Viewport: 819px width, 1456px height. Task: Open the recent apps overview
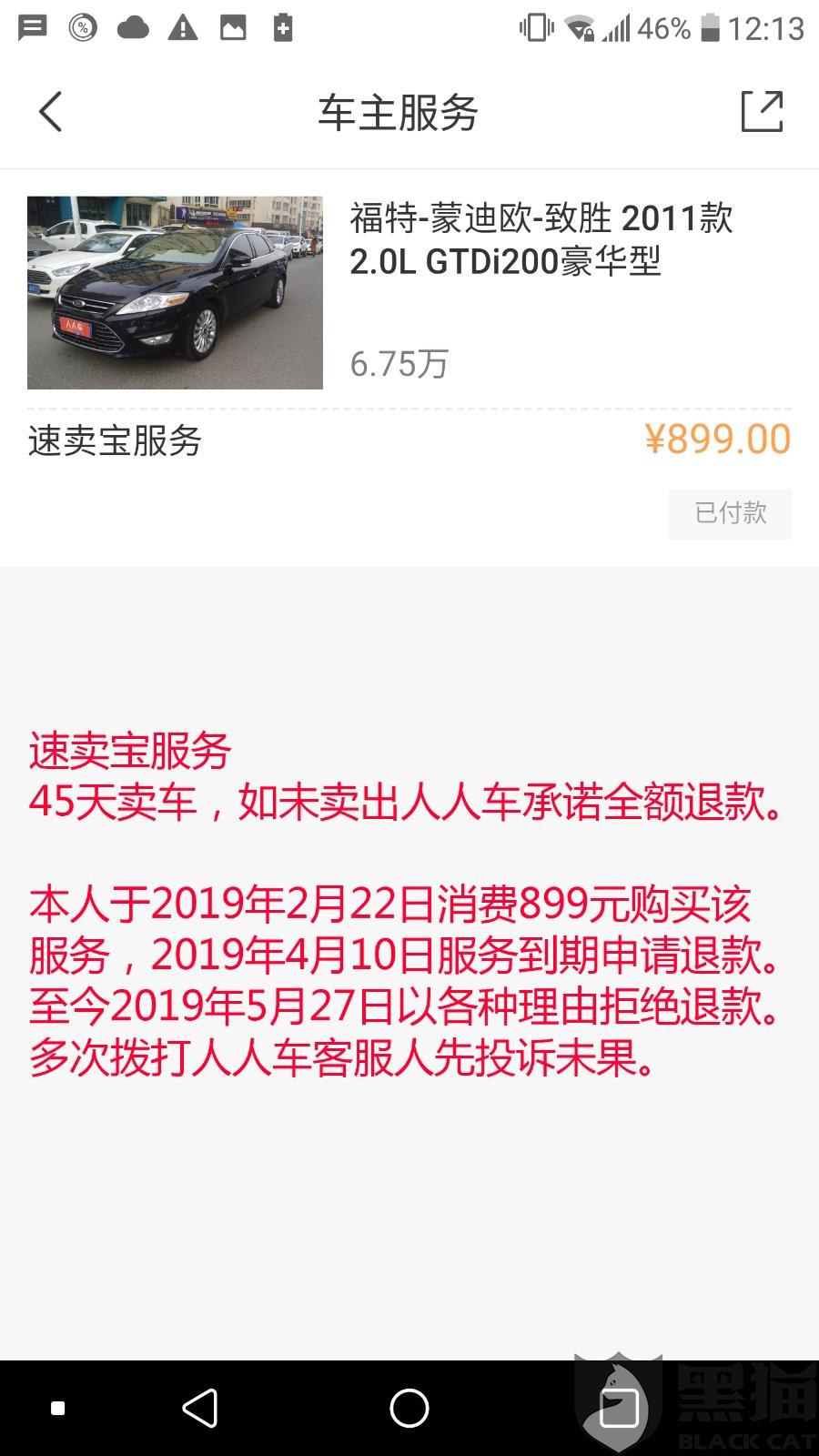620,1409
